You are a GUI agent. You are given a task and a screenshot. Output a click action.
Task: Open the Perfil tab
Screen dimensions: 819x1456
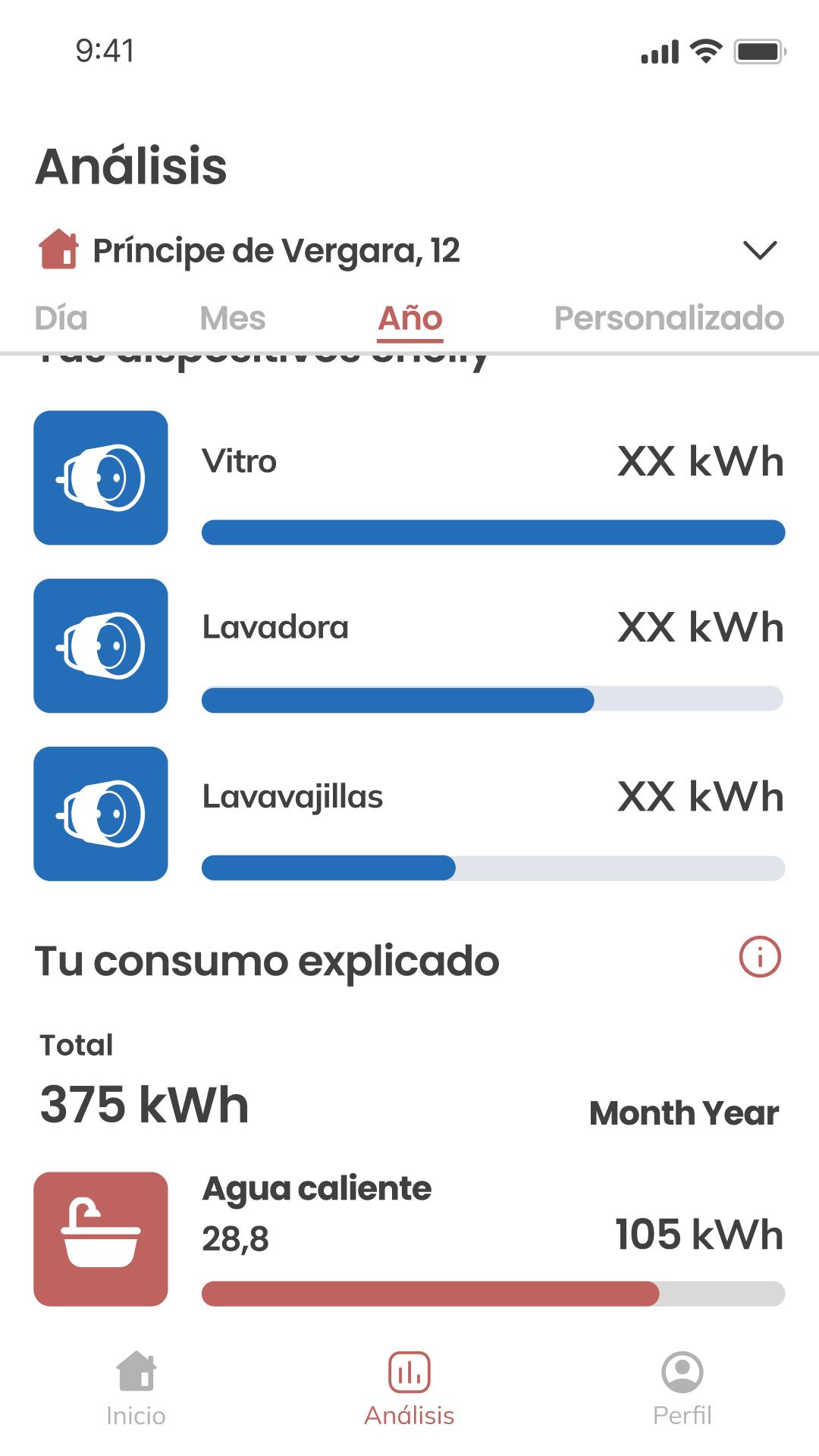(x=682, y=1389)
